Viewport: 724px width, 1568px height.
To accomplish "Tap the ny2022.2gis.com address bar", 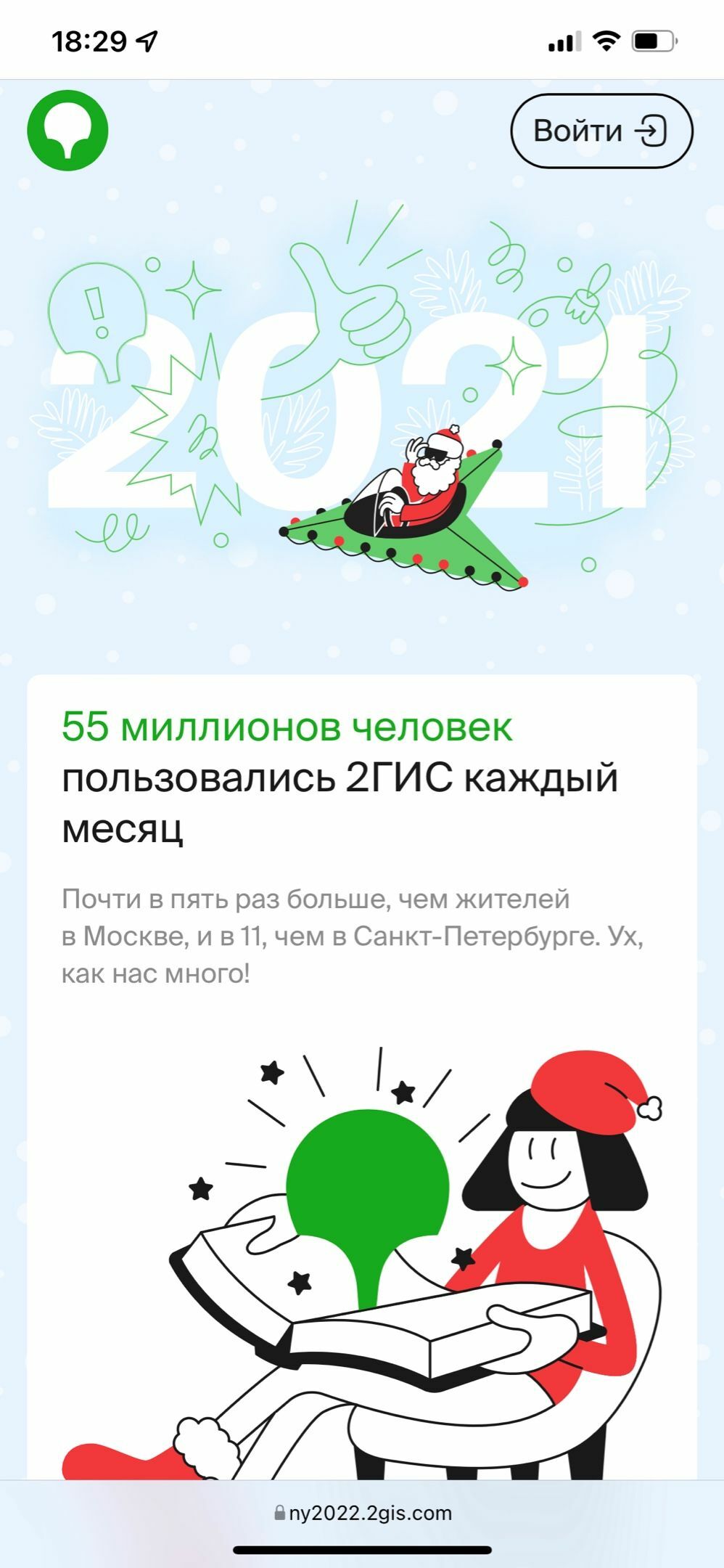I will click(363, 1513).
